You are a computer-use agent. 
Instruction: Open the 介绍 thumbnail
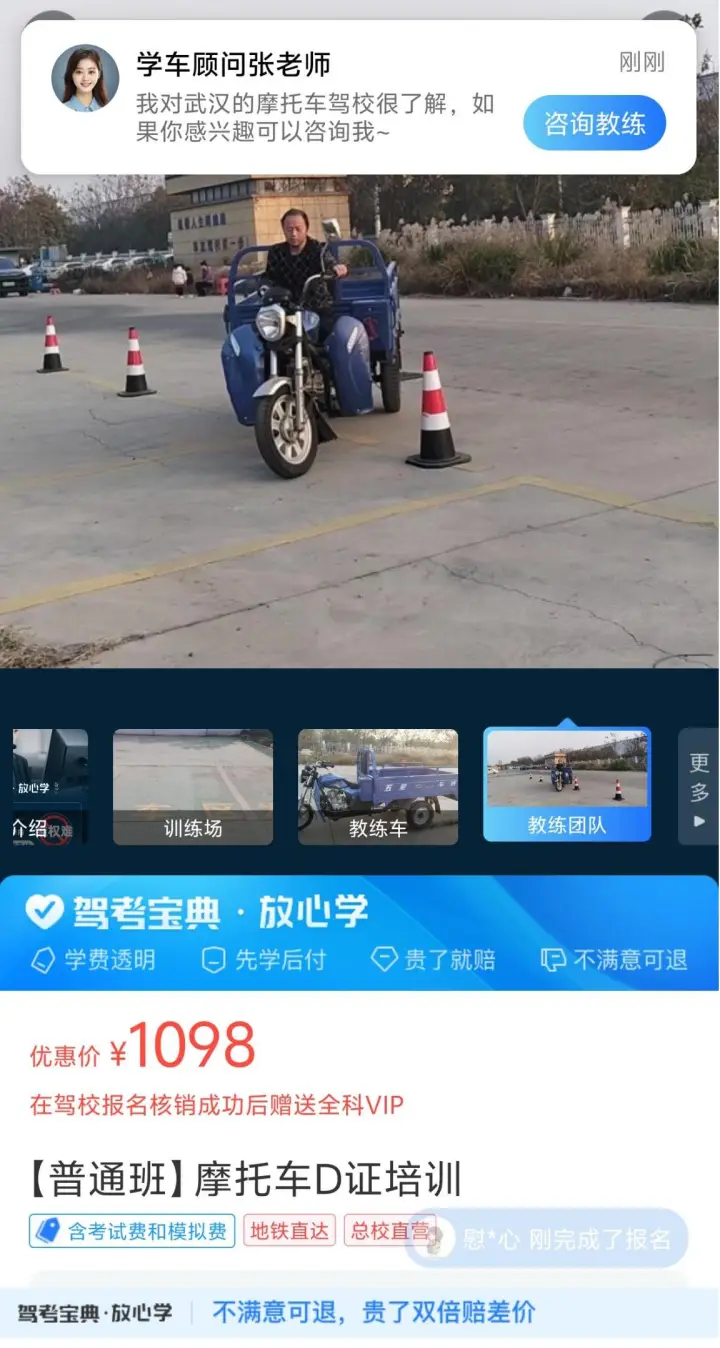tap(50, 787)
